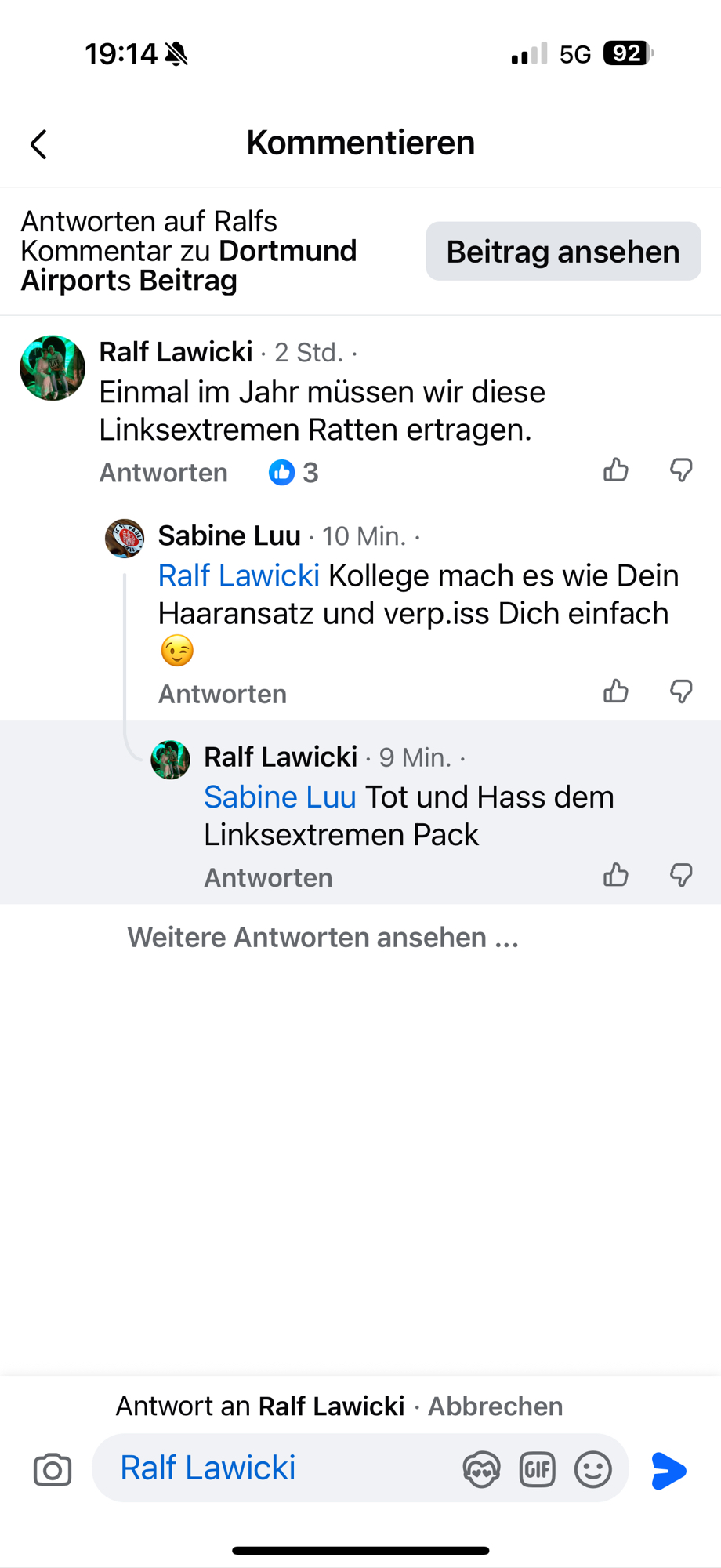The height and width of the screenshot is (1568, 721).
Task: Tap the Beitrag ansehen button
Action: (563, 252)
